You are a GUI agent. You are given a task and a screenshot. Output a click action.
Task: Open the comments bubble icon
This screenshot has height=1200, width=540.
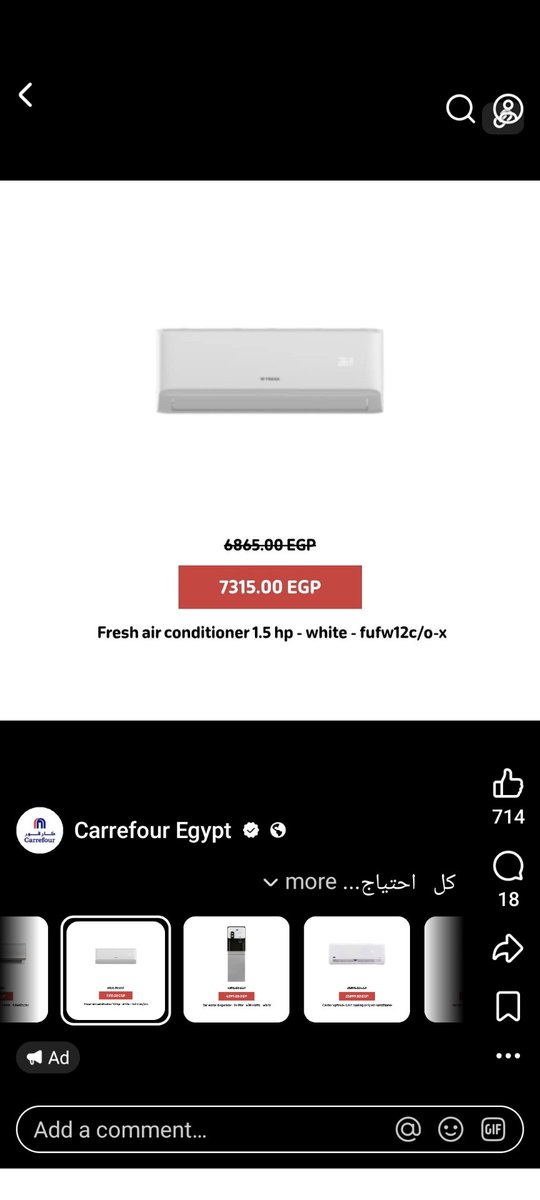pos(508,866)
